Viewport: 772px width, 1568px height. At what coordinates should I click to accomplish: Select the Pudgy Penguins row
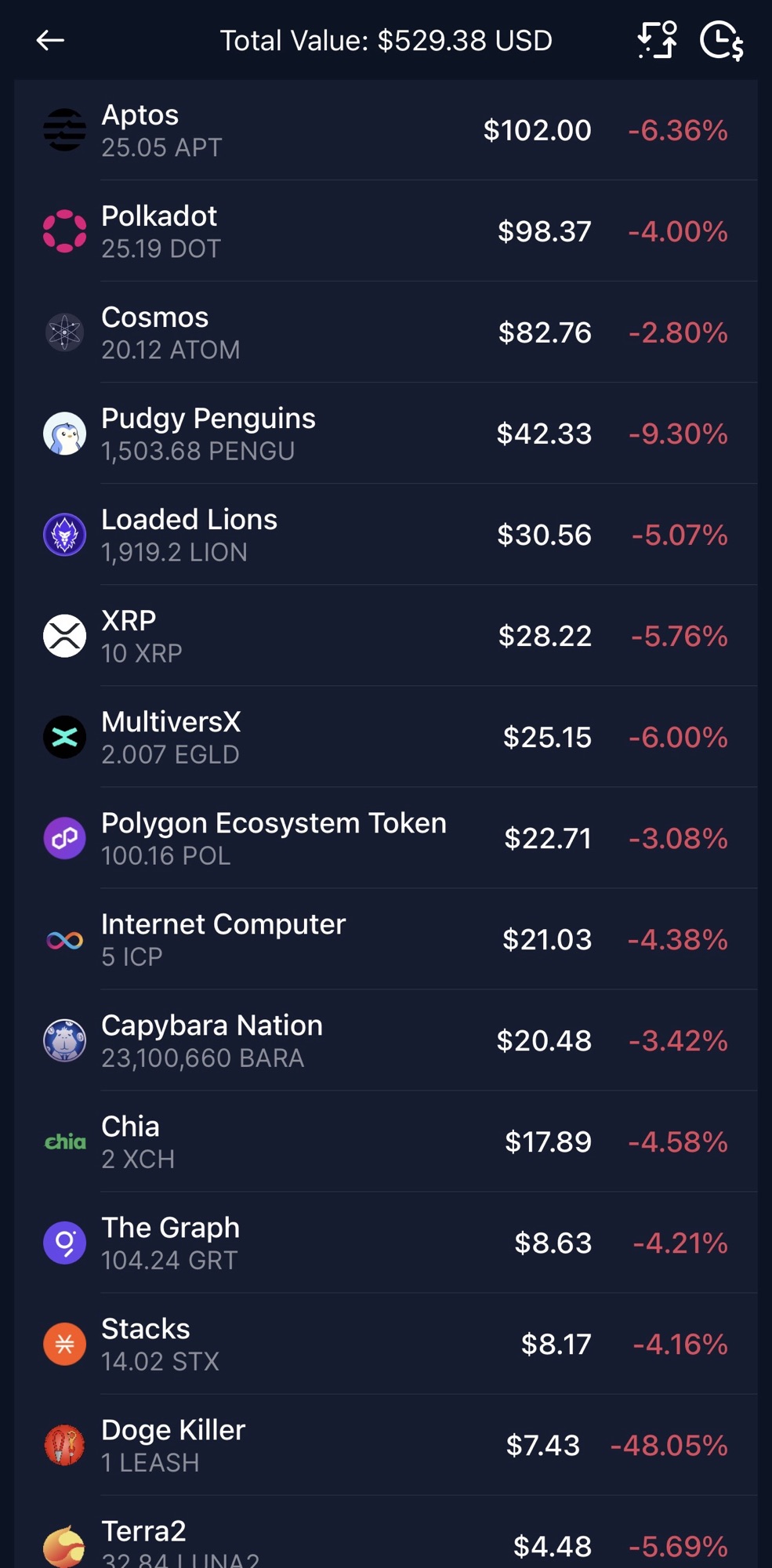pyautogui.click(x=386, y=434)
